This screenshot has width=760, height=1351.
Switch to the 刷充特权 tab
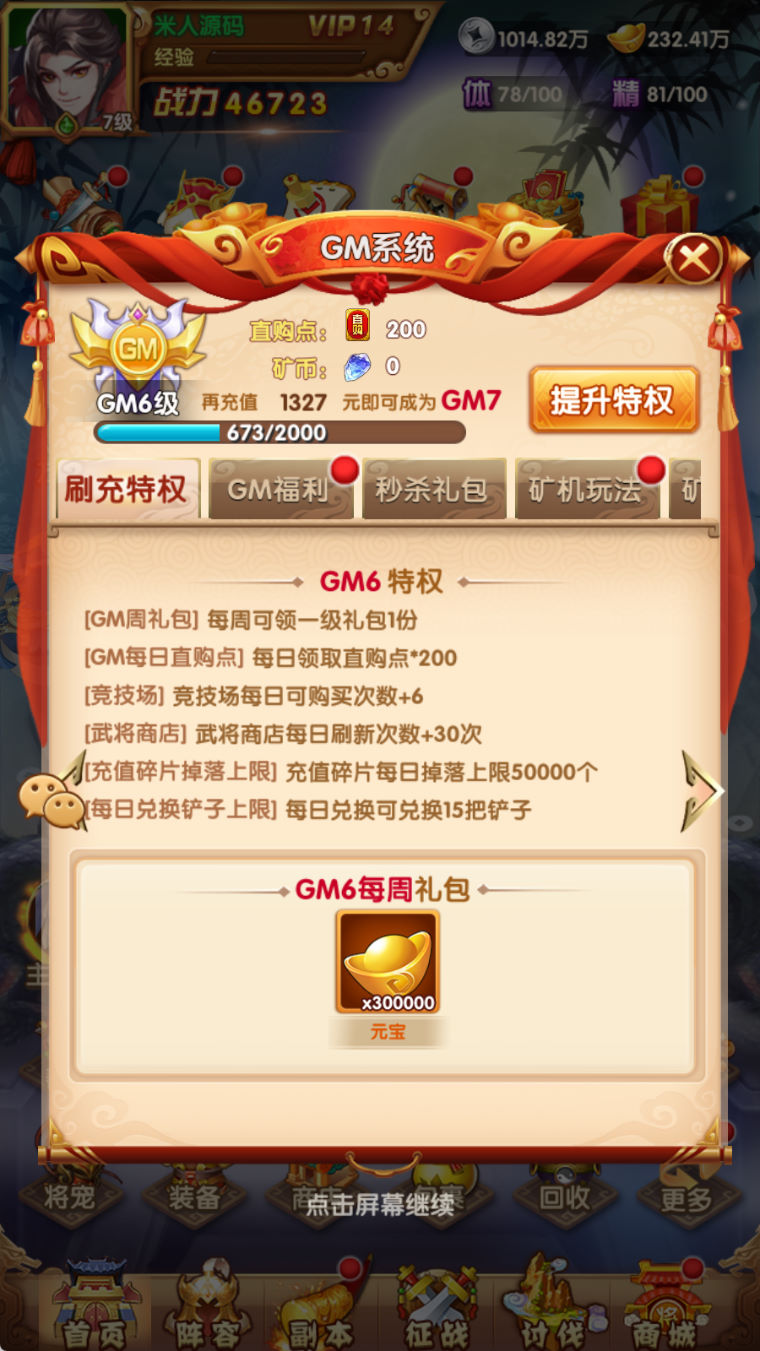pyautogui.click(x=127, y=490)
